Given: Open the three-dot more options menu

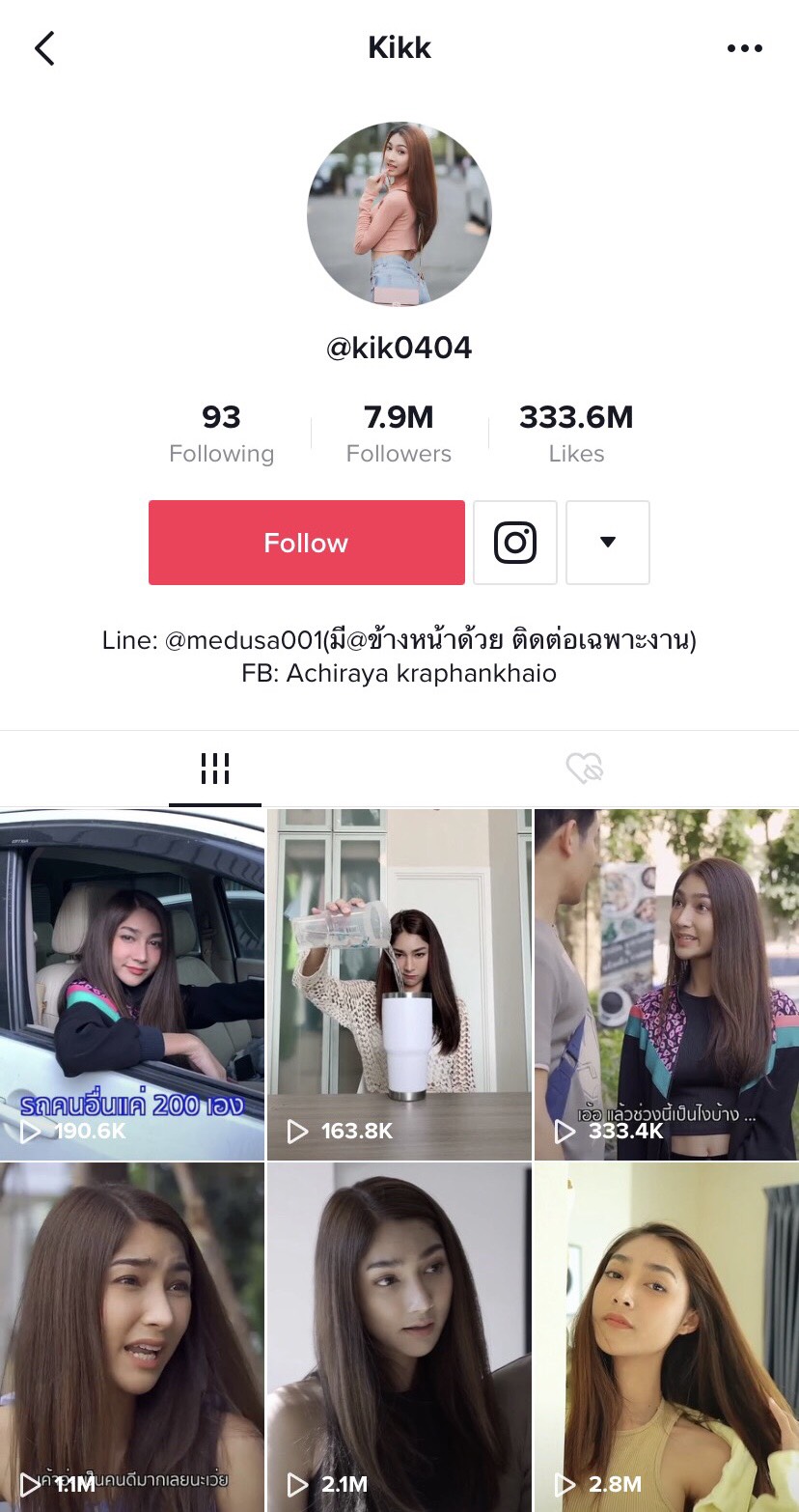Looking at the screenshot, I should point(744,48).
